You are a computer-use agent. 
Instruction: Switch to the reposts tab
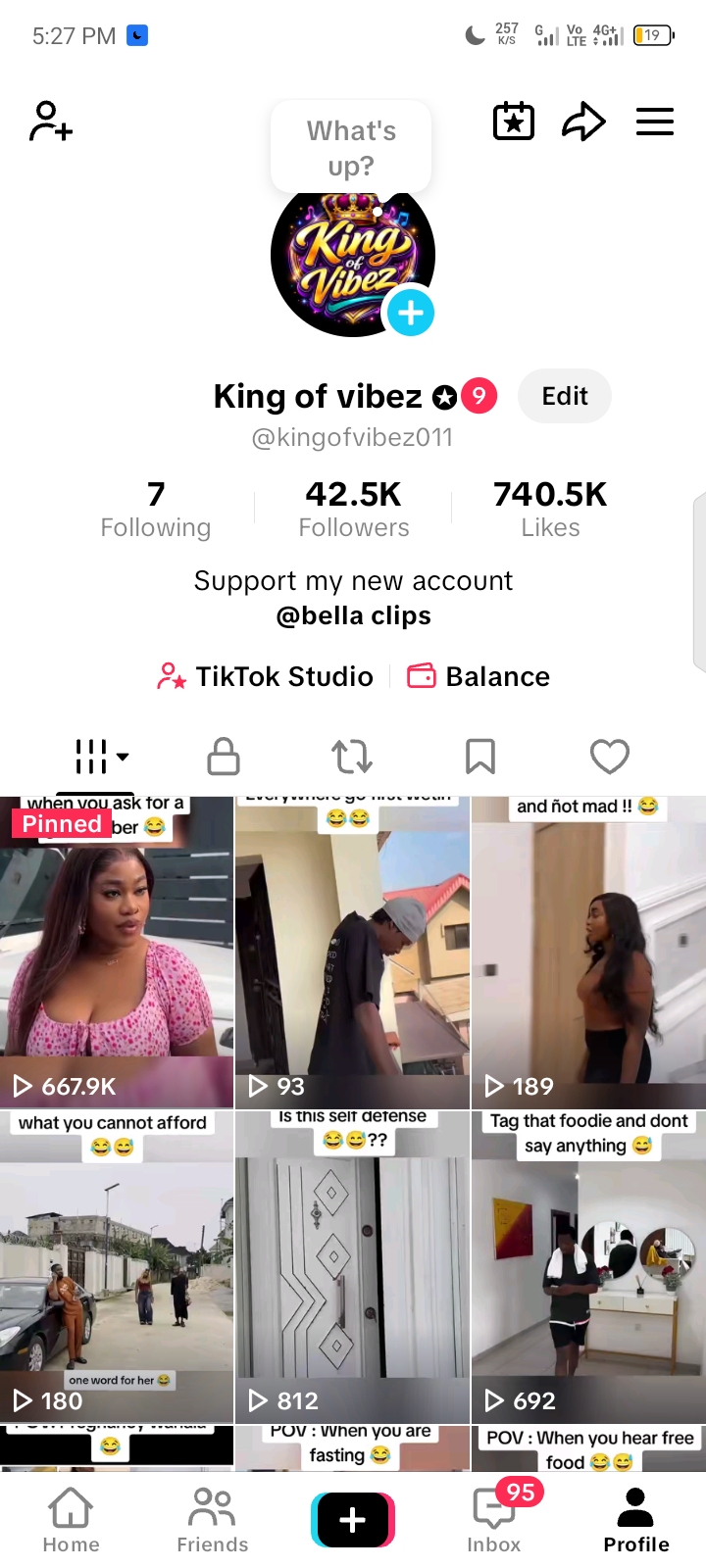pos(352,757)
